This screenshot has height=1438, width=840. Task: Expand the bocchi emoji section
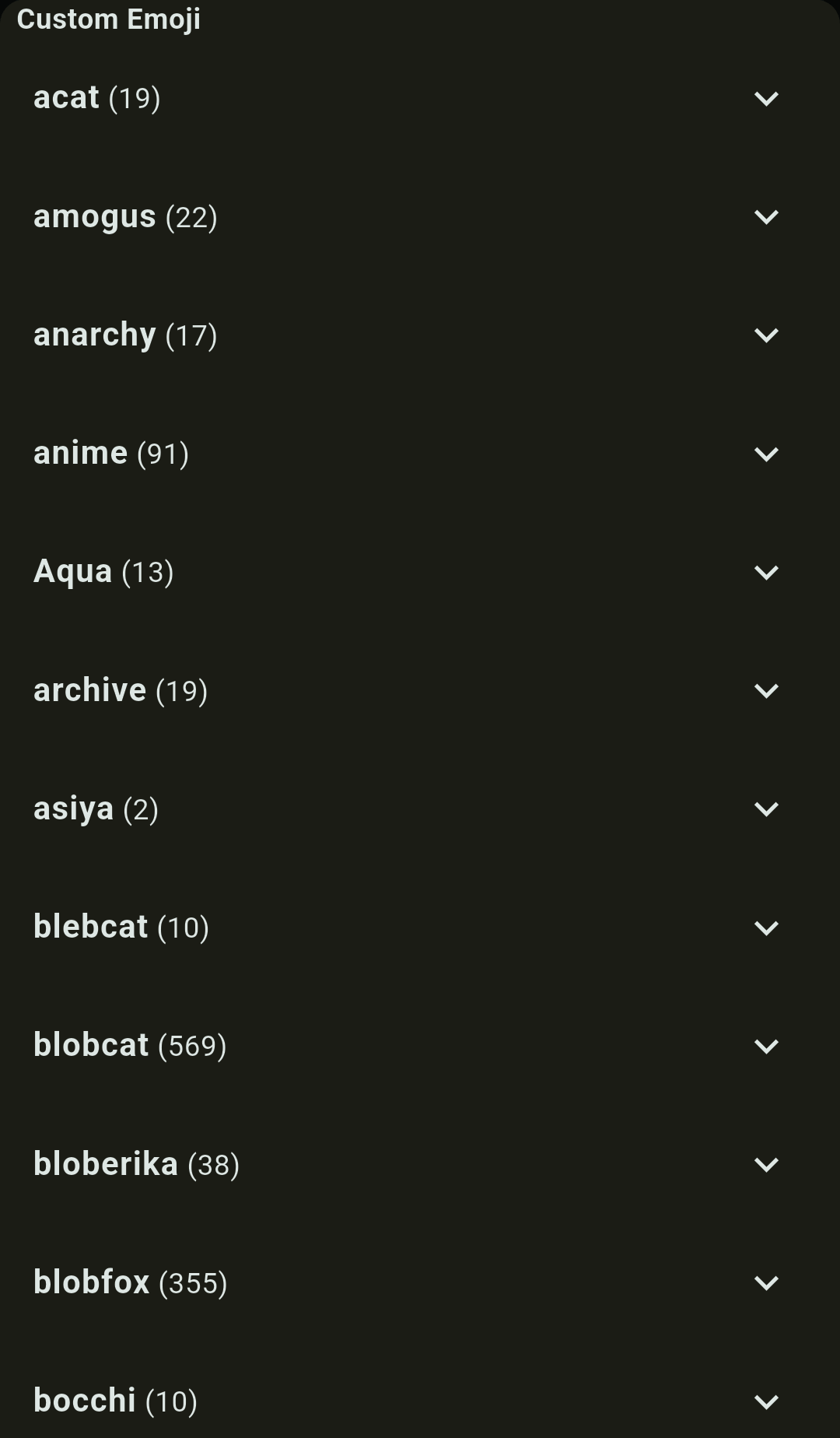pos(766,1401)
